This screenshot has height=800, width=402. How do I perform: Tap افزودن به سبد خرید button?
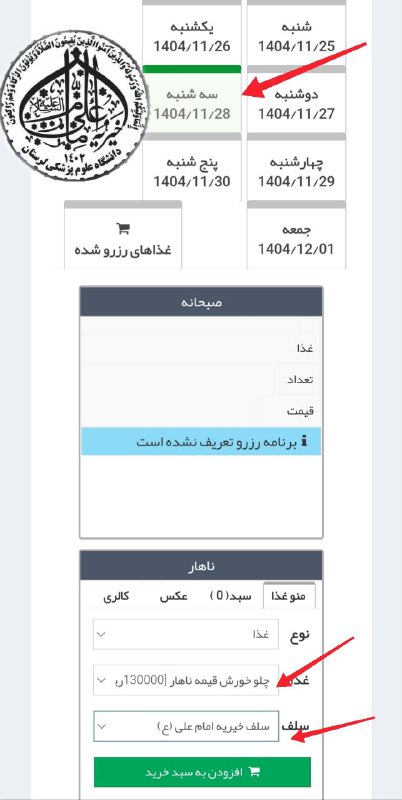pyautogui.click(x=202, y=772)
